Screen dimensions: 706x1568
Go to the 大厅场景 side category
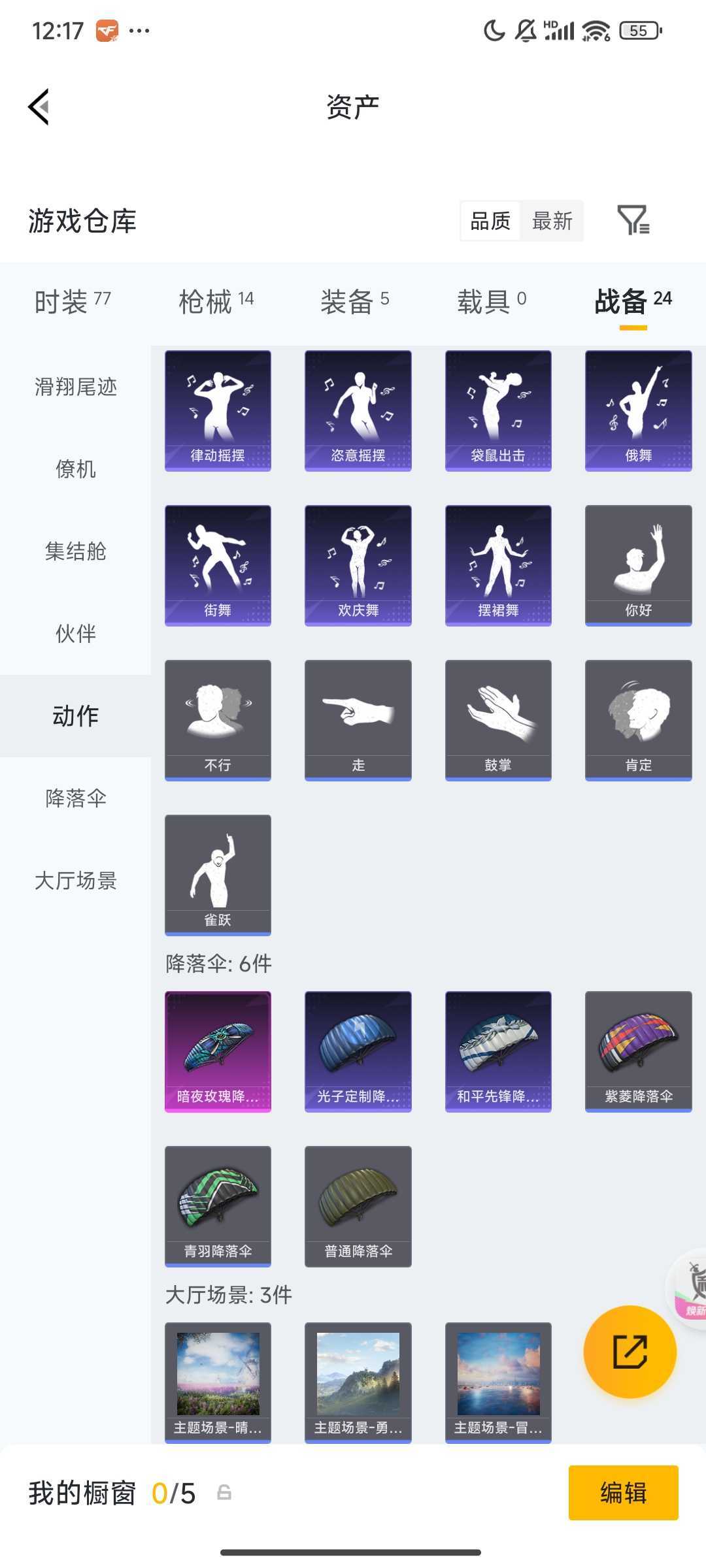76,880
